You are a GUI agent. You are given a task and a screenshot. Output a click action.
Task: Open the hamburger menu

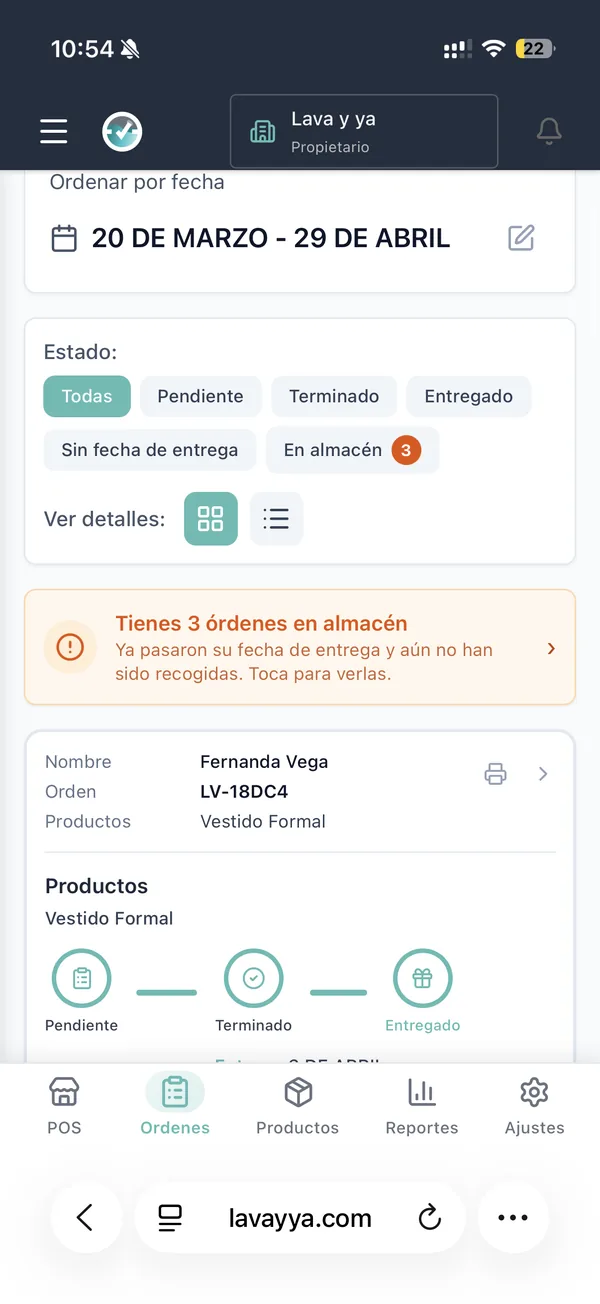point(54,131)
